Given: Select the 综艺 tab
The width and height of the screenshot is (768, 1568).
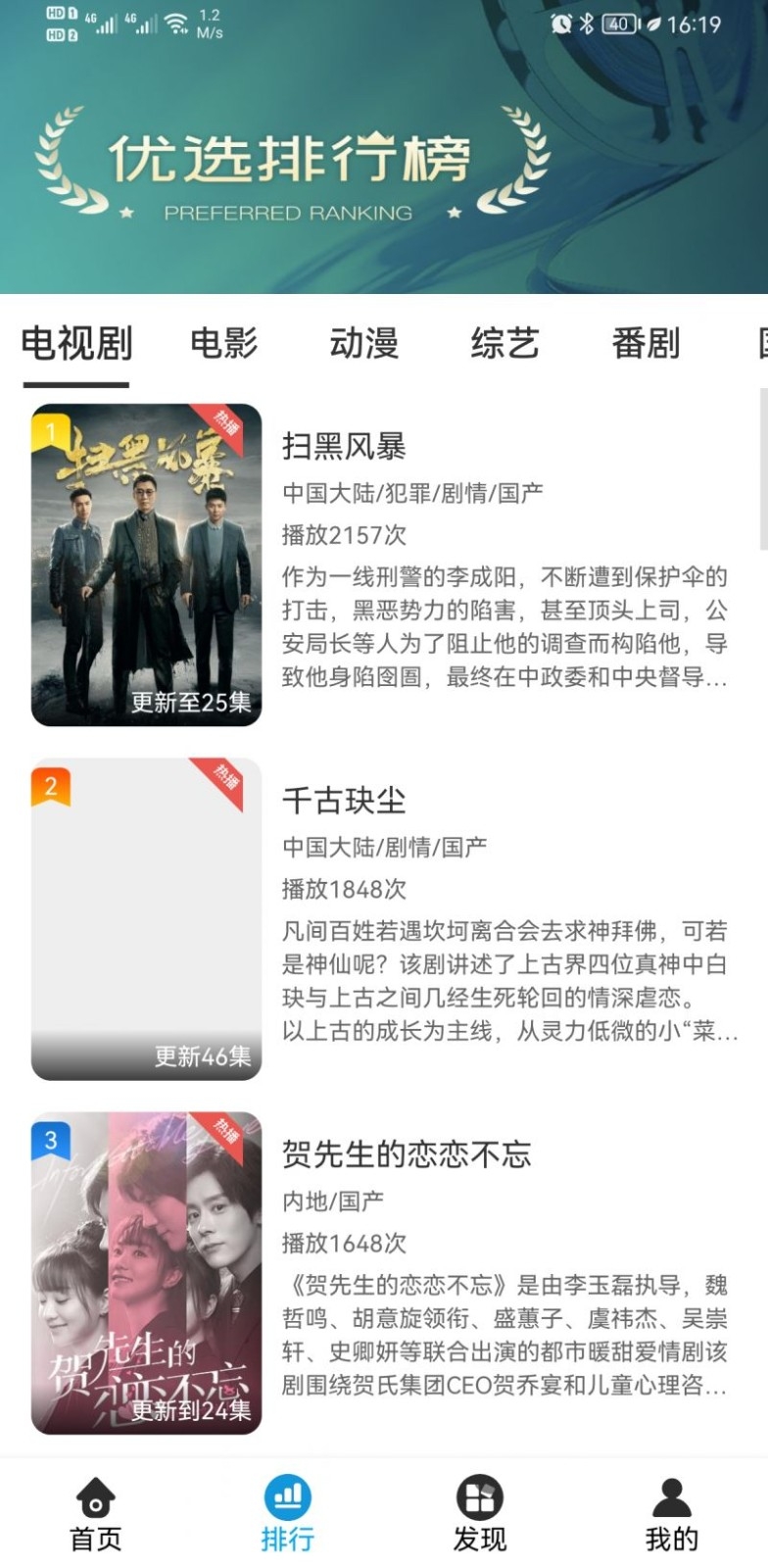Looking at the screenshot, I should (506, 345).
